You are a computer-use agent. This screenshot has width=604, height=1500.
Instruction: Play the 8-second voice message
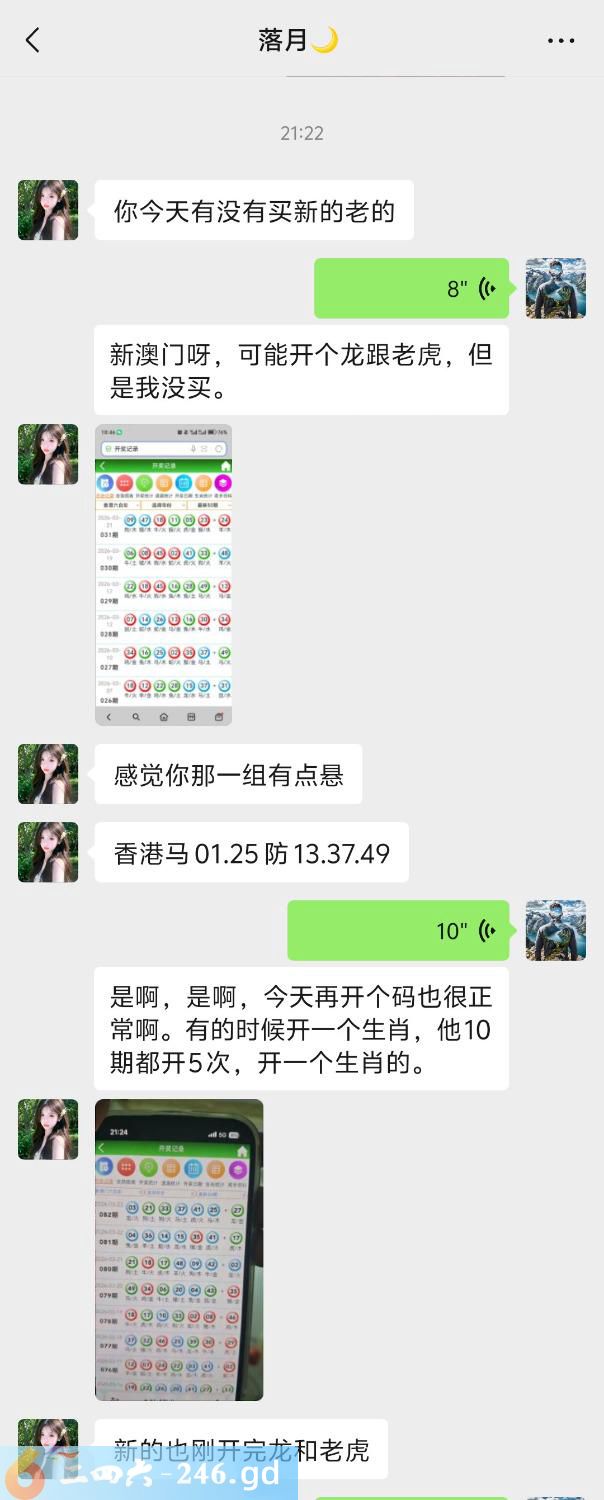click(x=411, y=289)
